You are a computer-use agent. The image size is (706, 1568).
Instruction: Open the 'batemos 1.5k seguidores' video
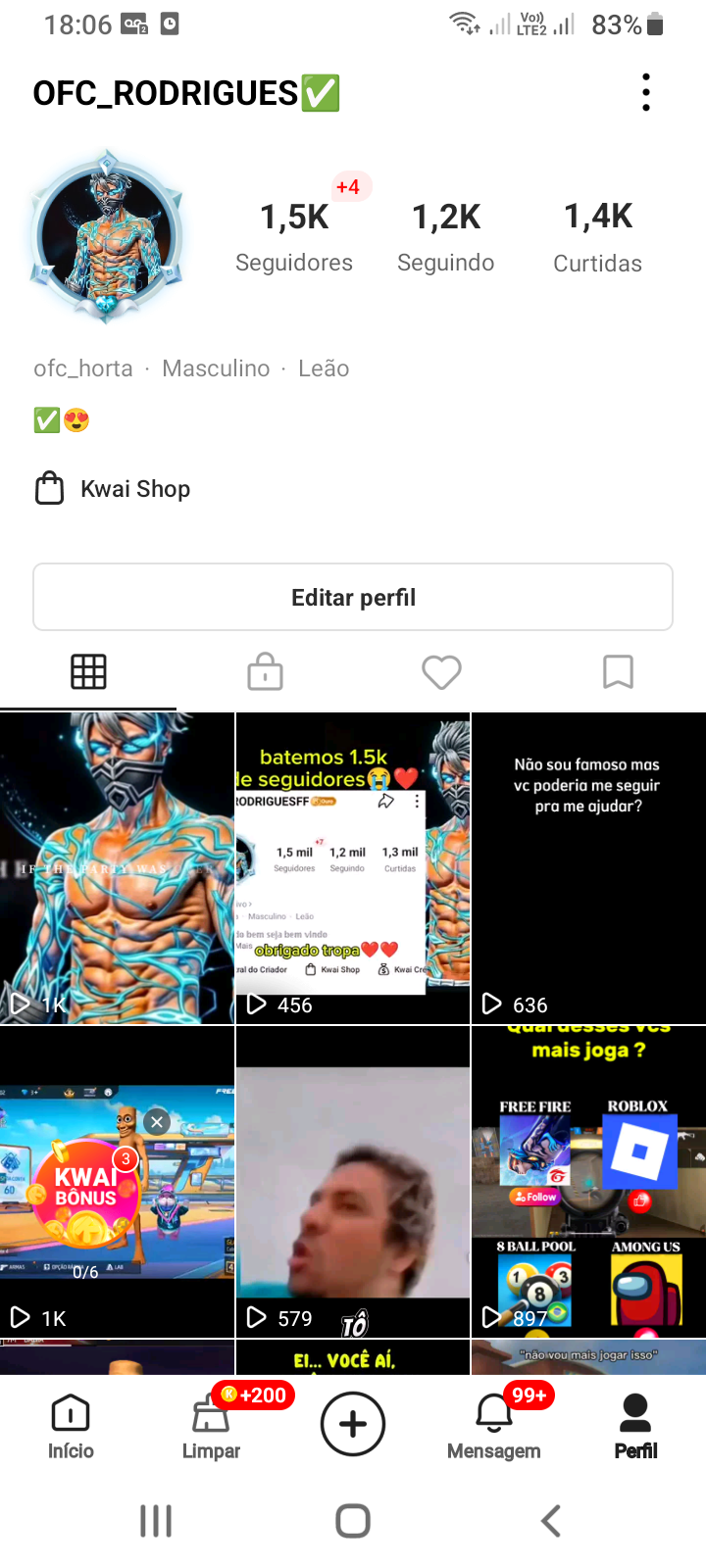[x=353, y=868]
